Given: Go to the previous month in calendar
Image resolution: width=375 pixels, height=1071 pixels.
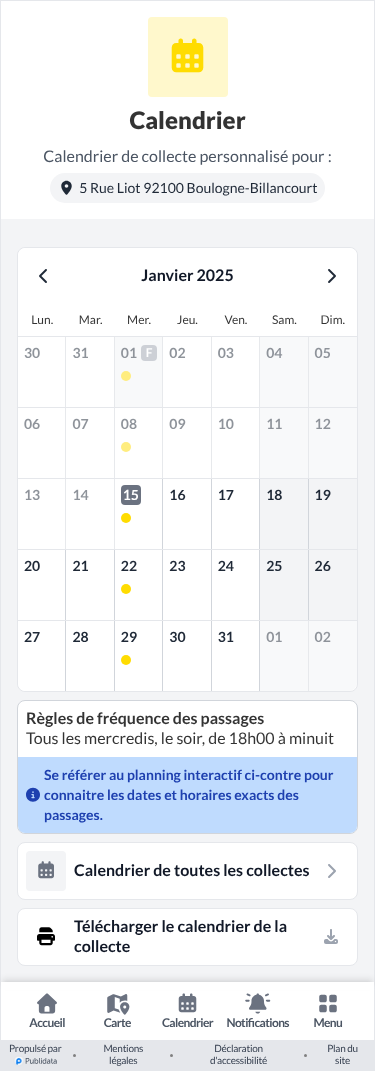Looking at the screenshot, I should (43, 276).
